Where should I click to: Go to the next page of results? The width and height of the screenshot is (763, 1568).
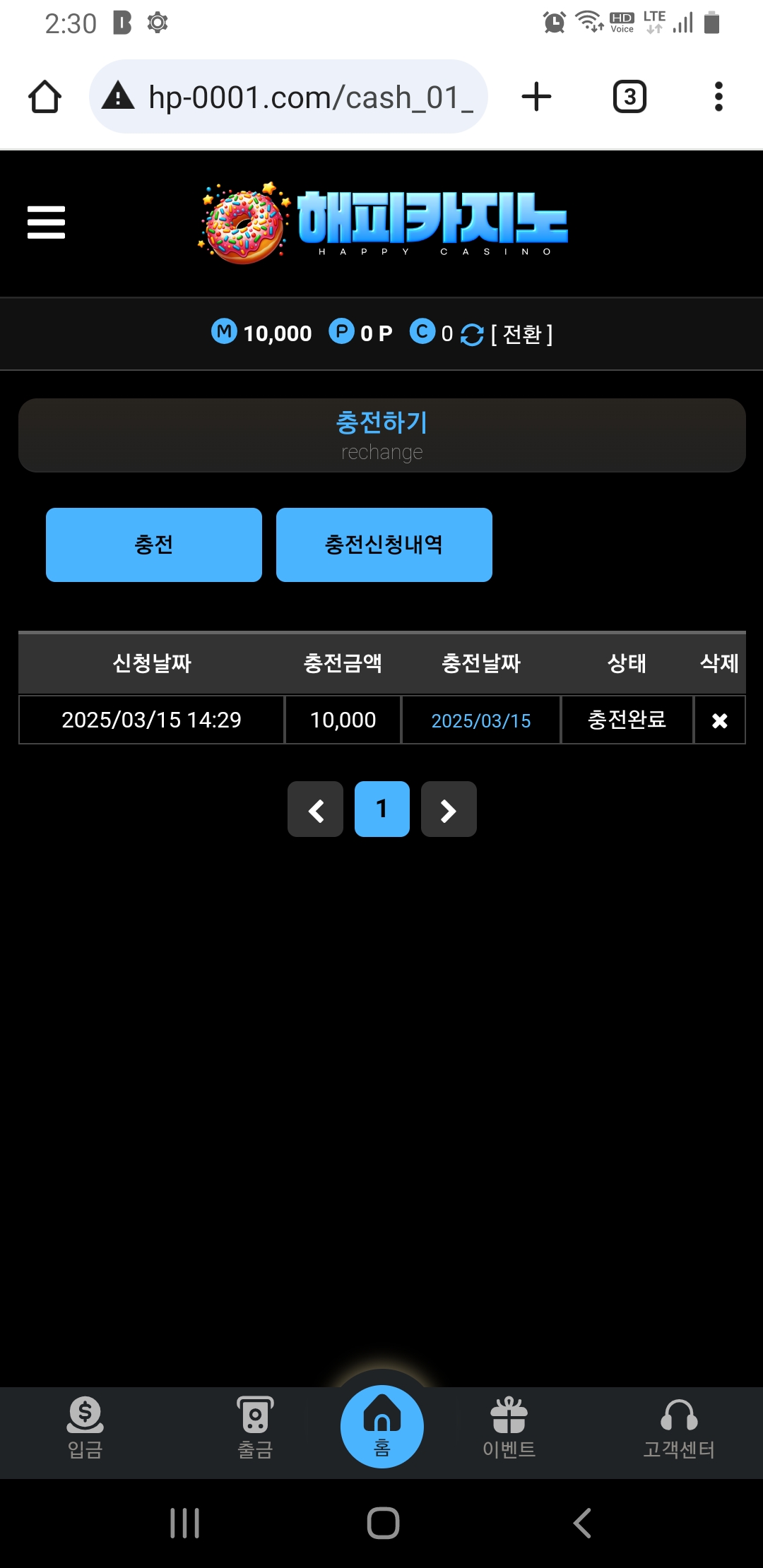tap(449, 809)
